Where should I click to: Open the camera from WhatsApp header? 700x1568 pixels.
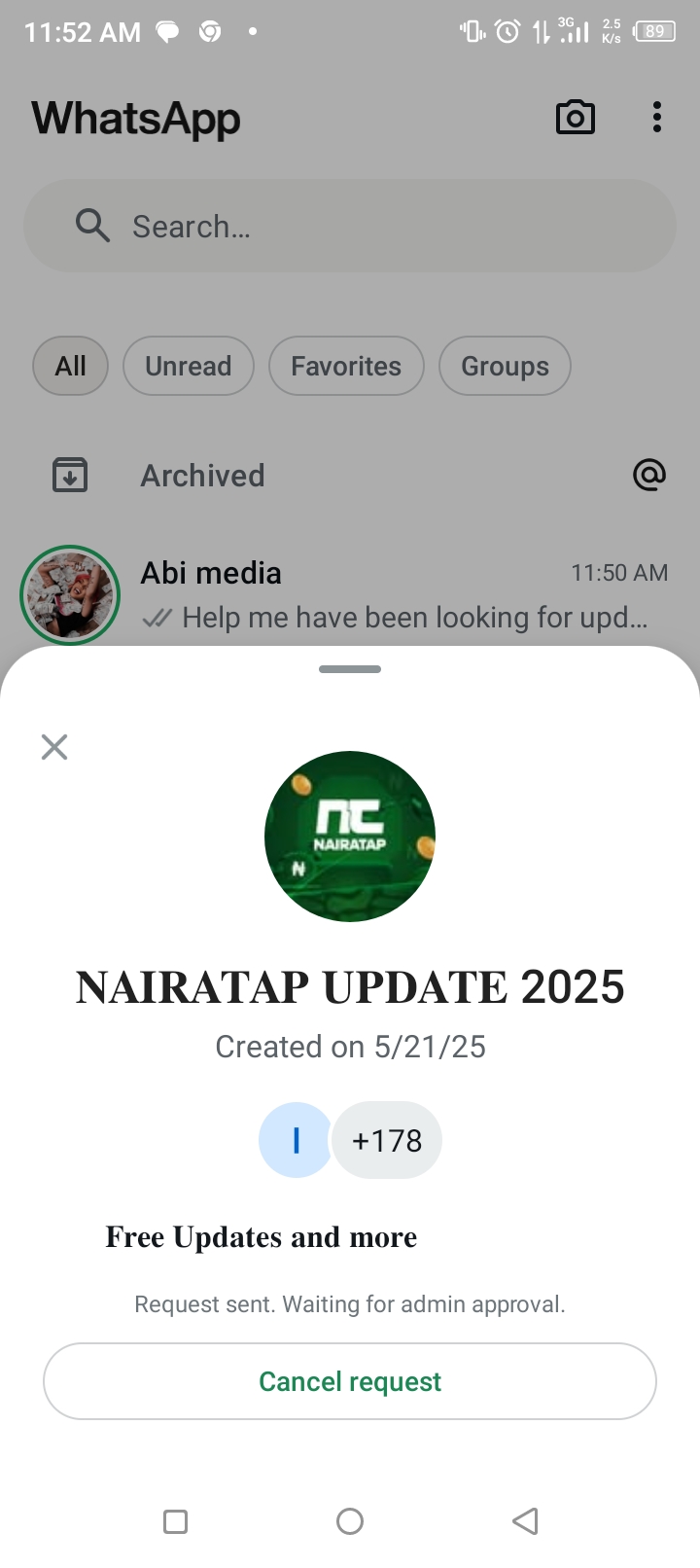575,118
